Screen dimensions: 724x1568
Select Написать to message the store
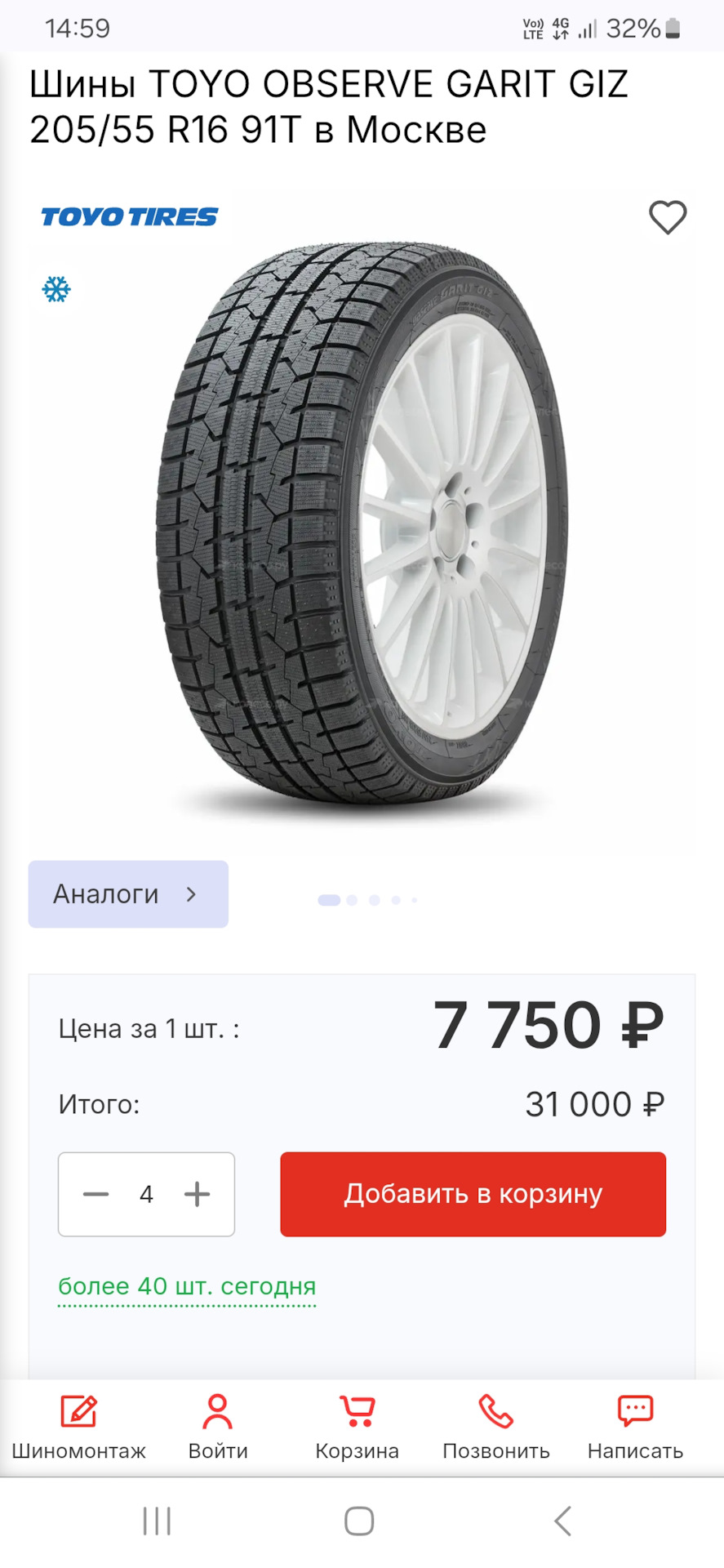(x=635, y=1428)
